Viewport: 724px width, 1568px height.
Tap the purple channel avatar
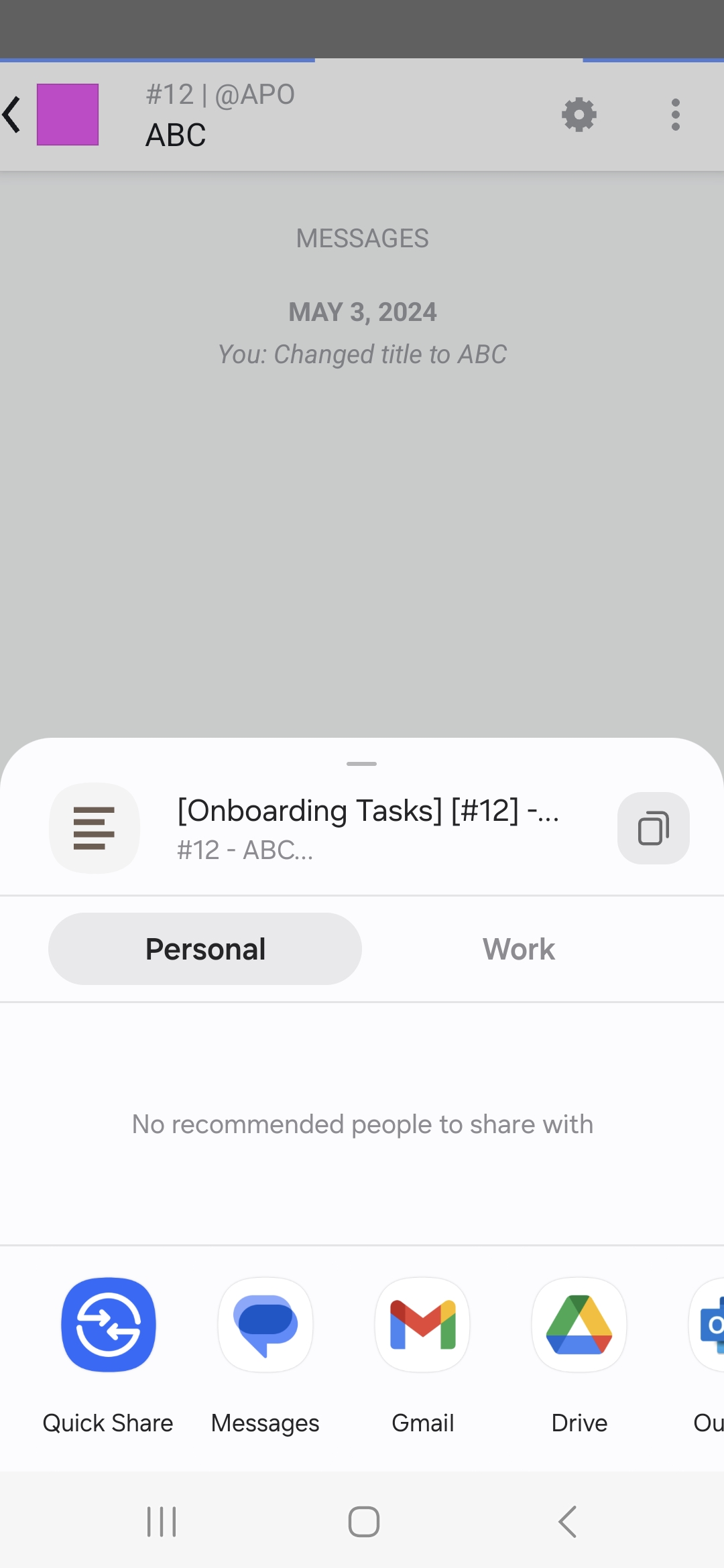[x=67, y=114]
